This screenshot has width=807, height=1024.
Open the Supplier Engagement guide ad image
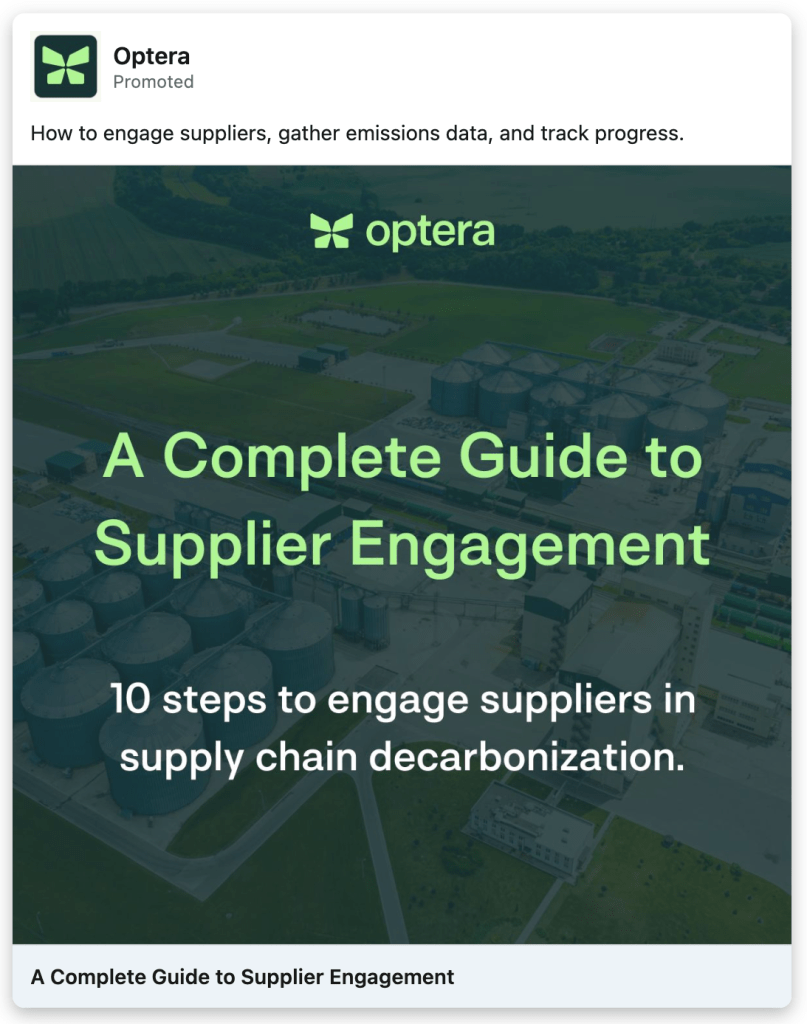click(402, 554)
